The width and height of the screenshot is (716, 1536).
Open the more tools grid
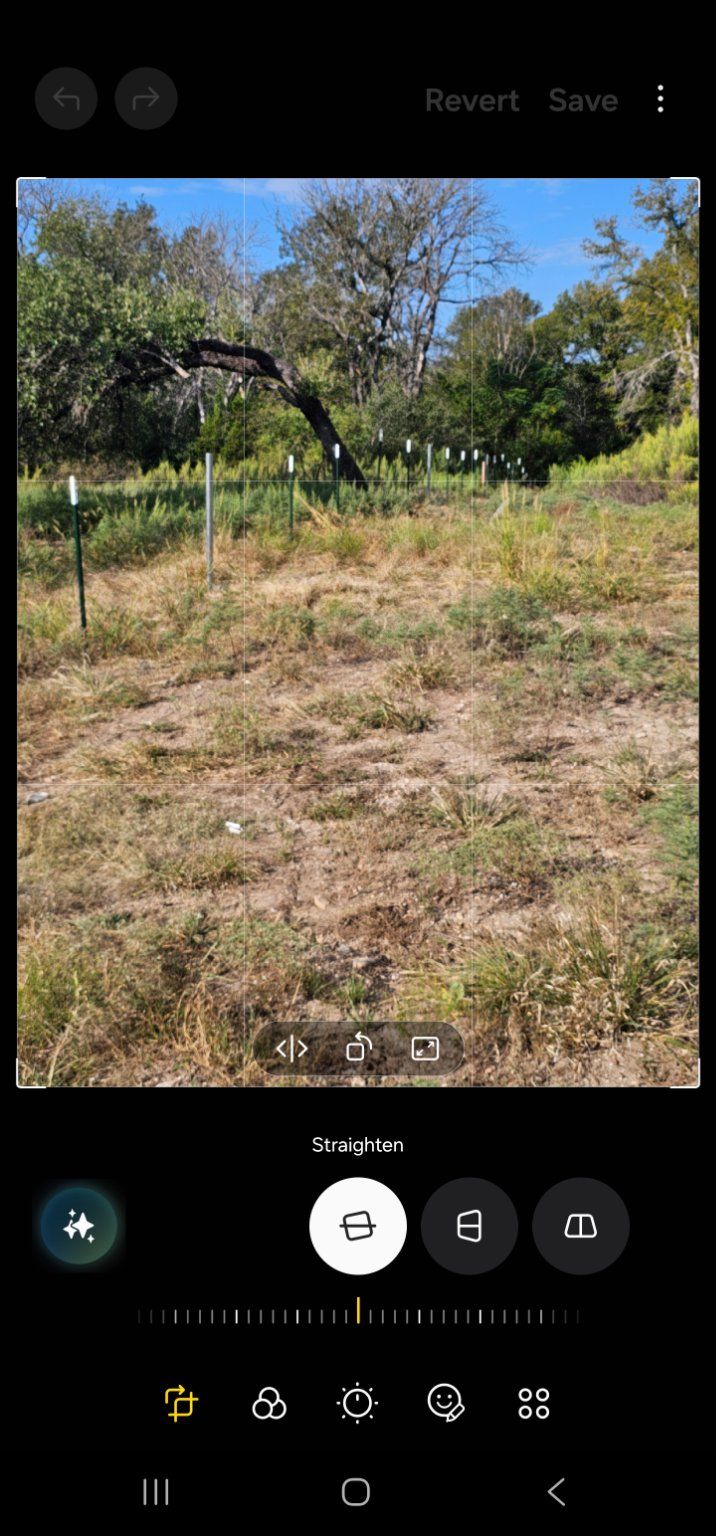tap(534, 1403)
